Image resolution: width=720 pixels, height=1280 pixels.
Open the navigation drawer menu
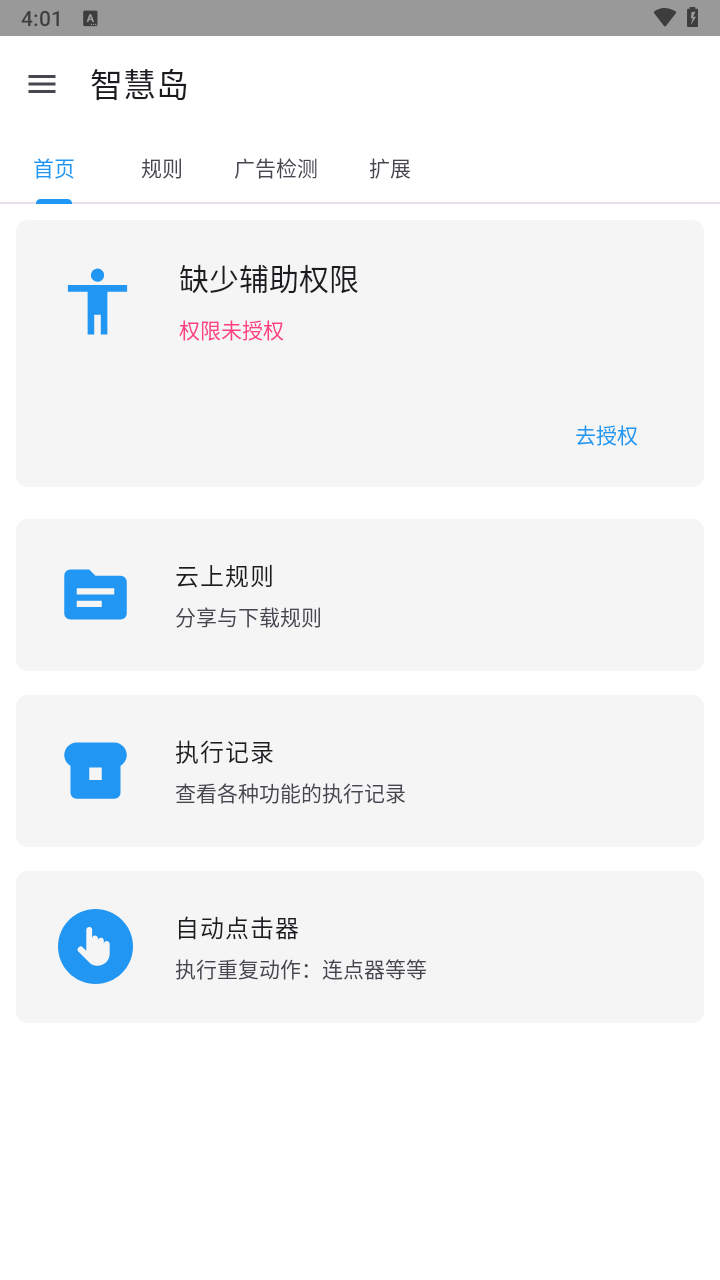pos(42,84)
